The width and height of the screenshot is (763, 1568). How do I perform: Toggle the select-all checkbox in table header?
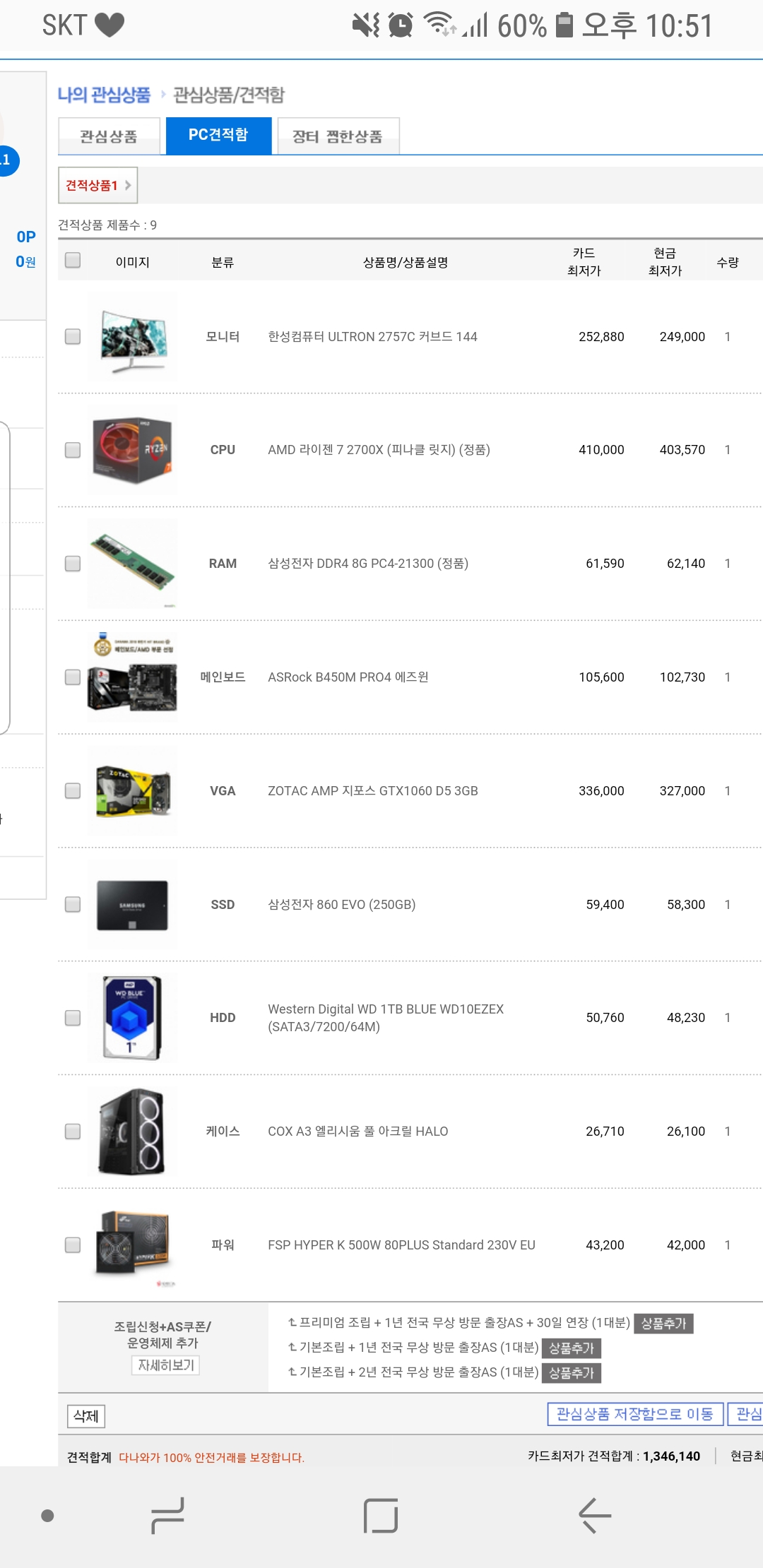pyautogui.click(x=73, y=260)
